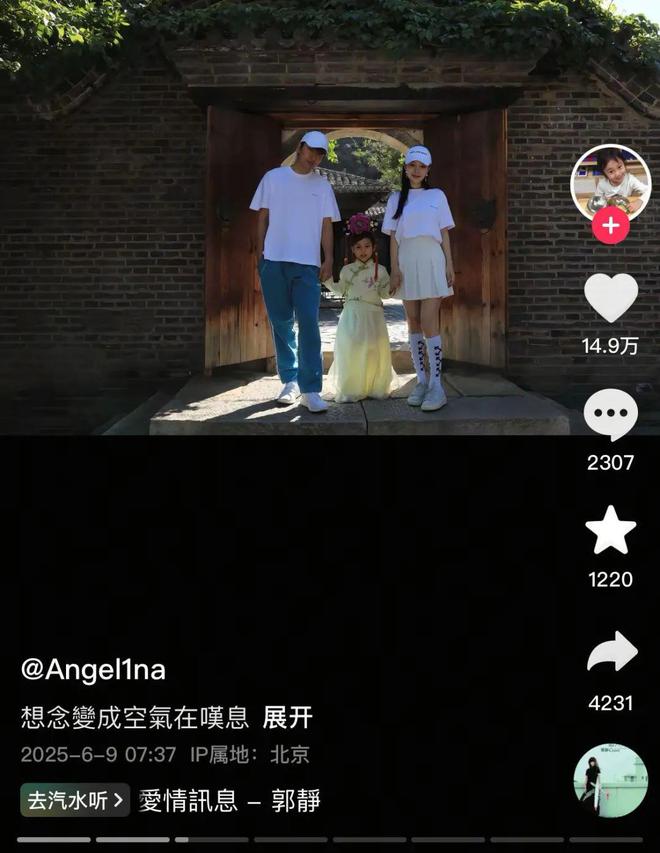Like this post with the heart icon
Screen dimensions: 660x853
tap(611, 297)
